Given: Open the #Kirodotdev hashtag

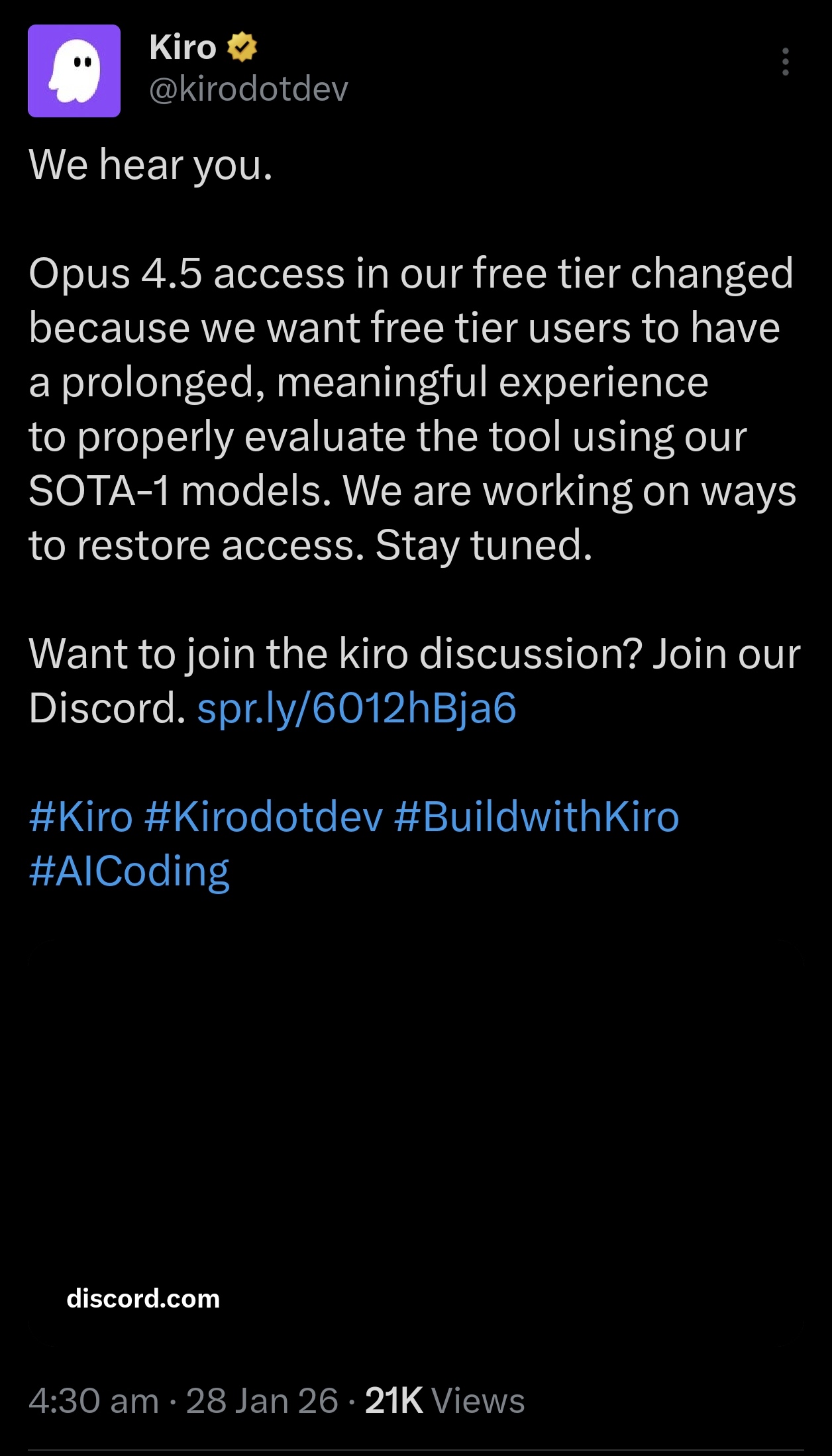Looking at the screenshot, I should coord(263,816).
